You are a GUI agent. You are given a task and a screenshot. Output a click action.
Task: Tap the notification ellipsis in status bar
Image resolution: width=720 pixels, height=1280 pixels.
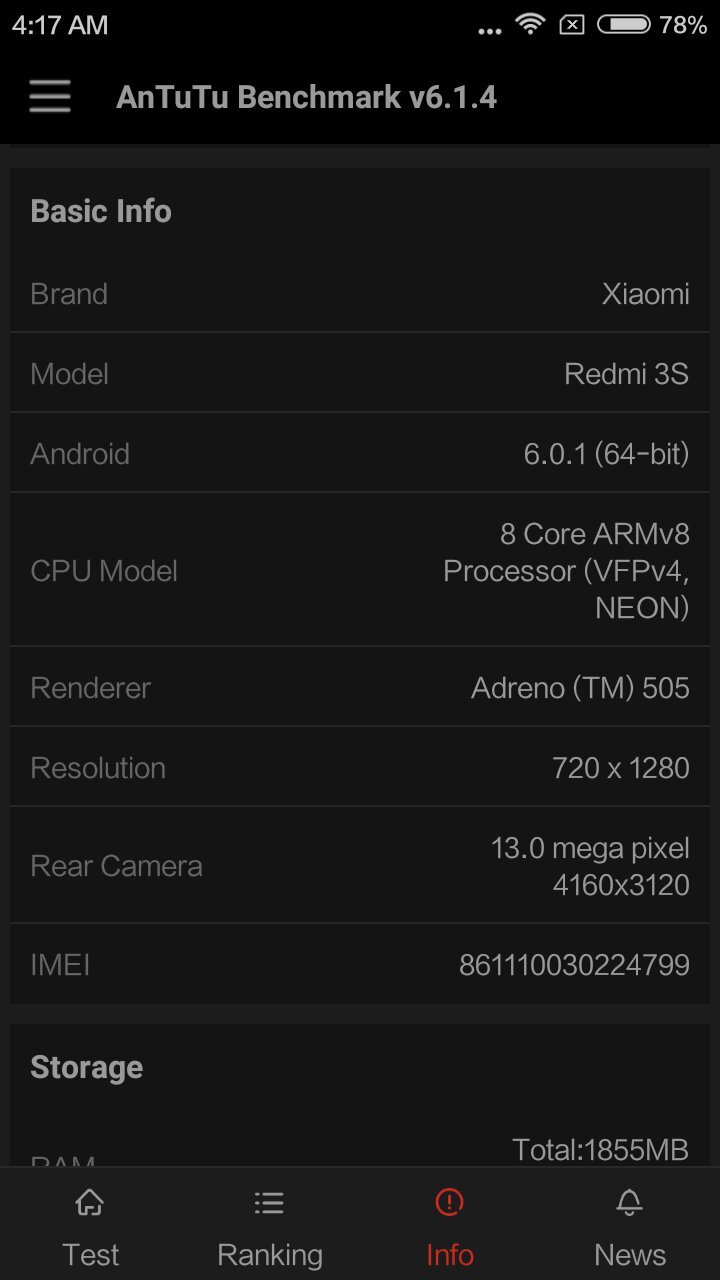coord(489,29)
